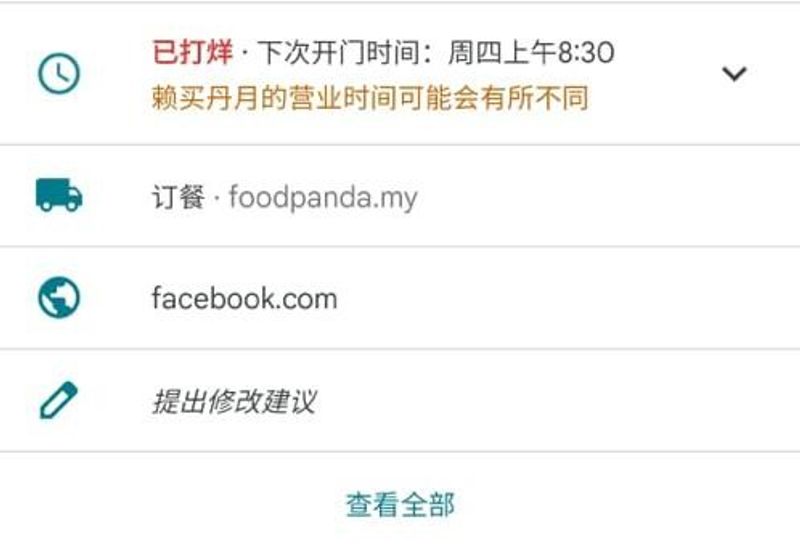Open the facebook.com website row
Image resolution: width=800 pixels, height=552 pixels.
[x=244, y=298]
